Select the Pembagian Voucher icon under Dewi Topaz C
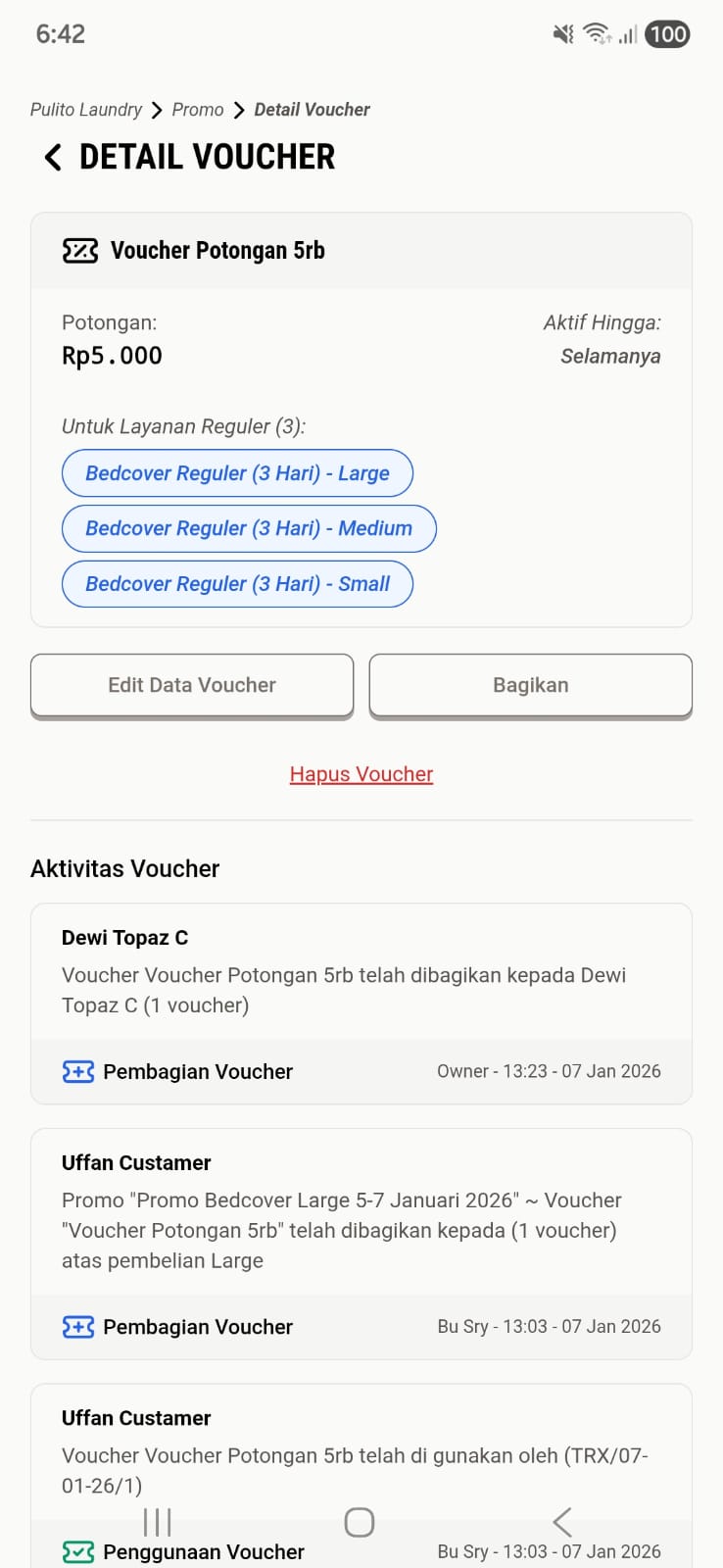Viewport: 723px width, 1568px height. tap(76, 1071)
